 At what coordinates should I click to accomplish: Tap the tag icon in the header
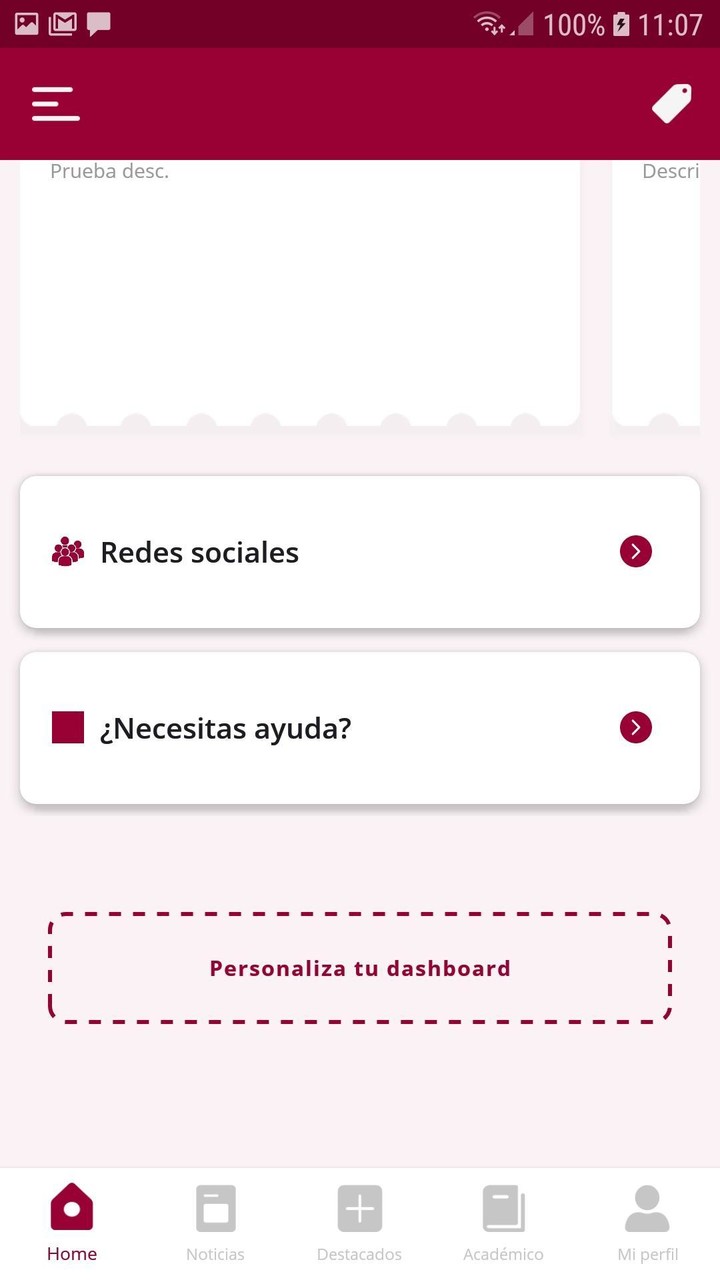click(672, 104)
